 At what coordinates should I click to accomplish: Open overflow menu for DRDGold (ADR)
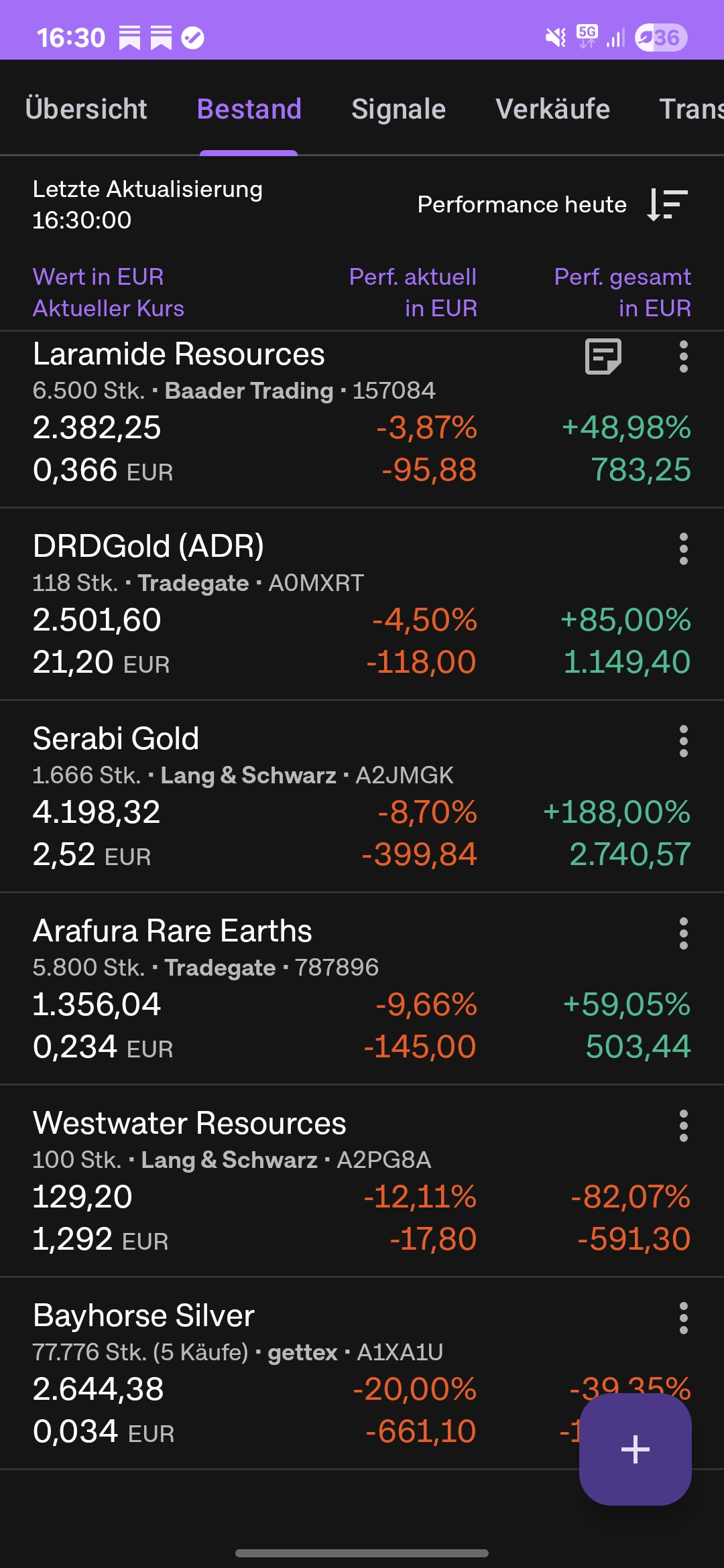683,549
